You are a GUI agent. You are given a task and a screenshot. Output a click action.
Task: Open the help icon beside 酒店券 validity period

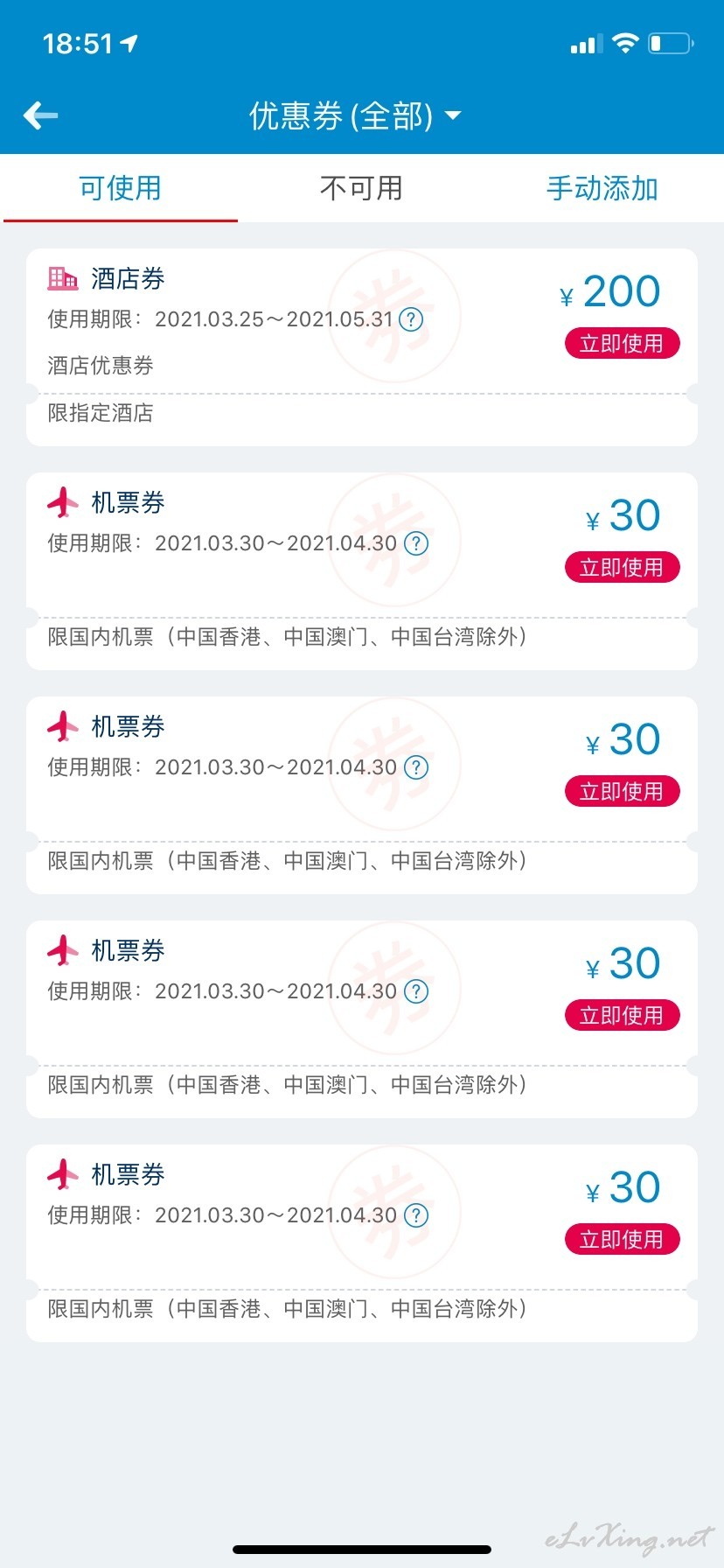(411, 319)
